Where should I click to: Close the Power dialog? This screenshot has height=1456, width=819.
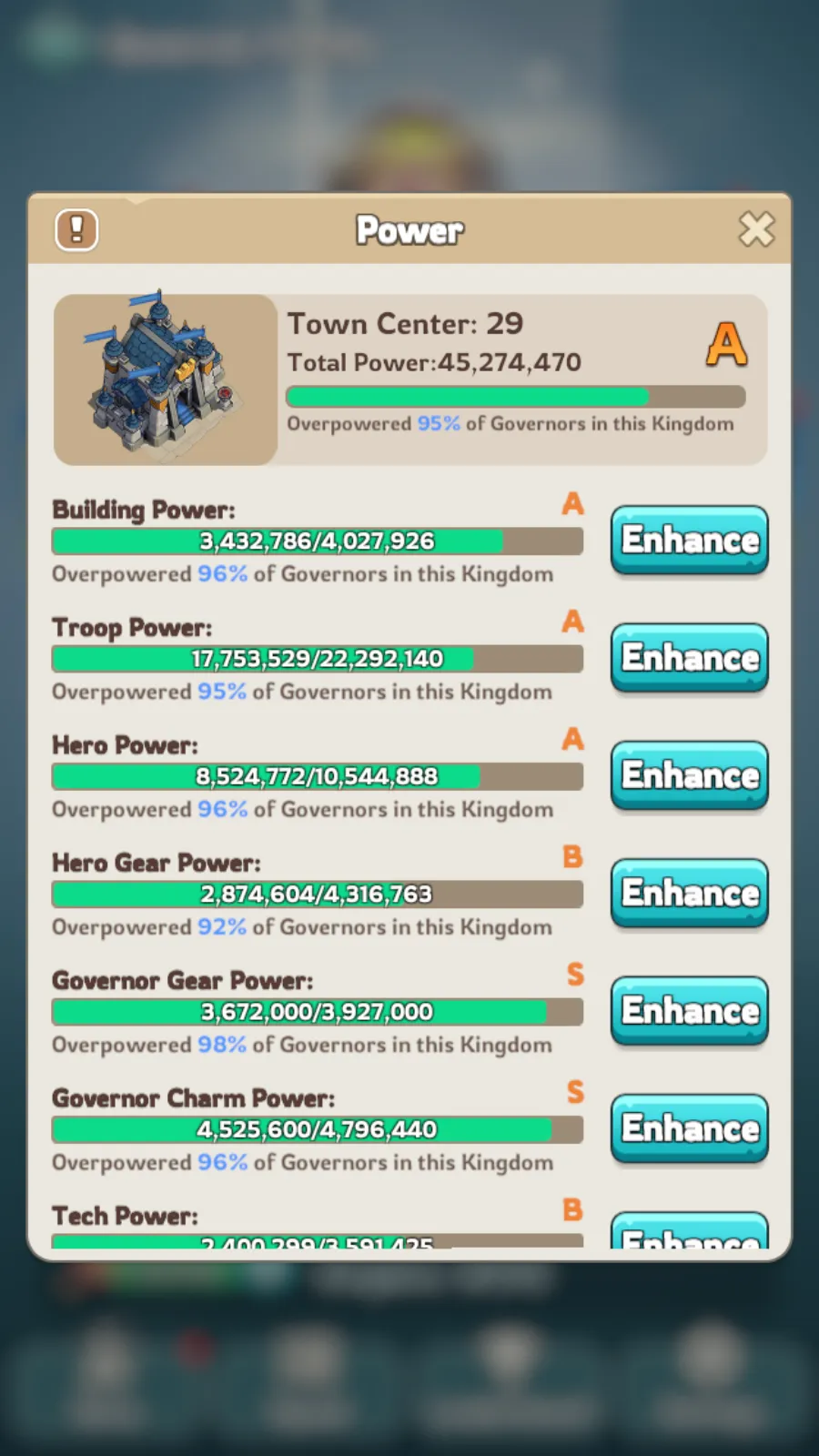[756, 229]
